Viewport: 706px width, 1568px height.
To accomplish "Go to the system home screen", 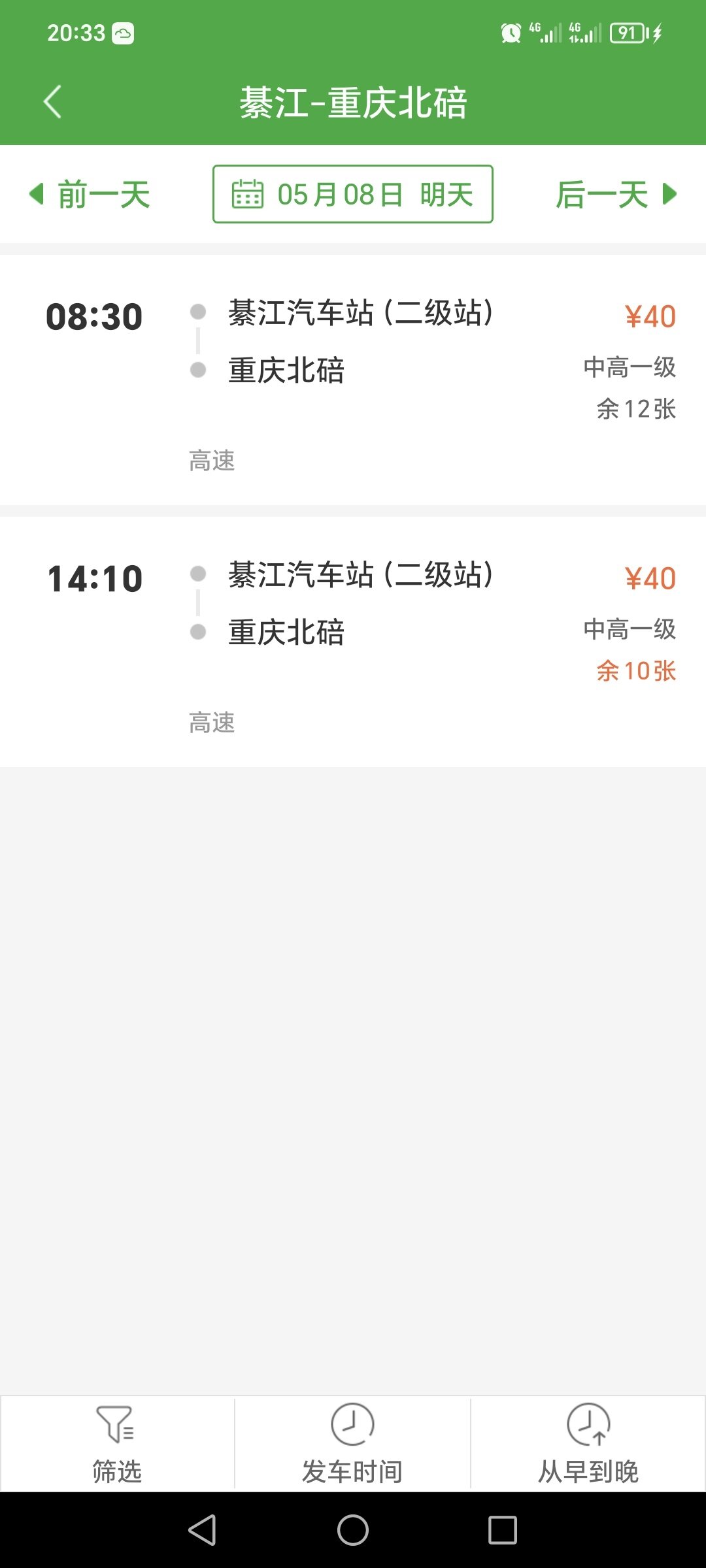I will pos(353,1530).
